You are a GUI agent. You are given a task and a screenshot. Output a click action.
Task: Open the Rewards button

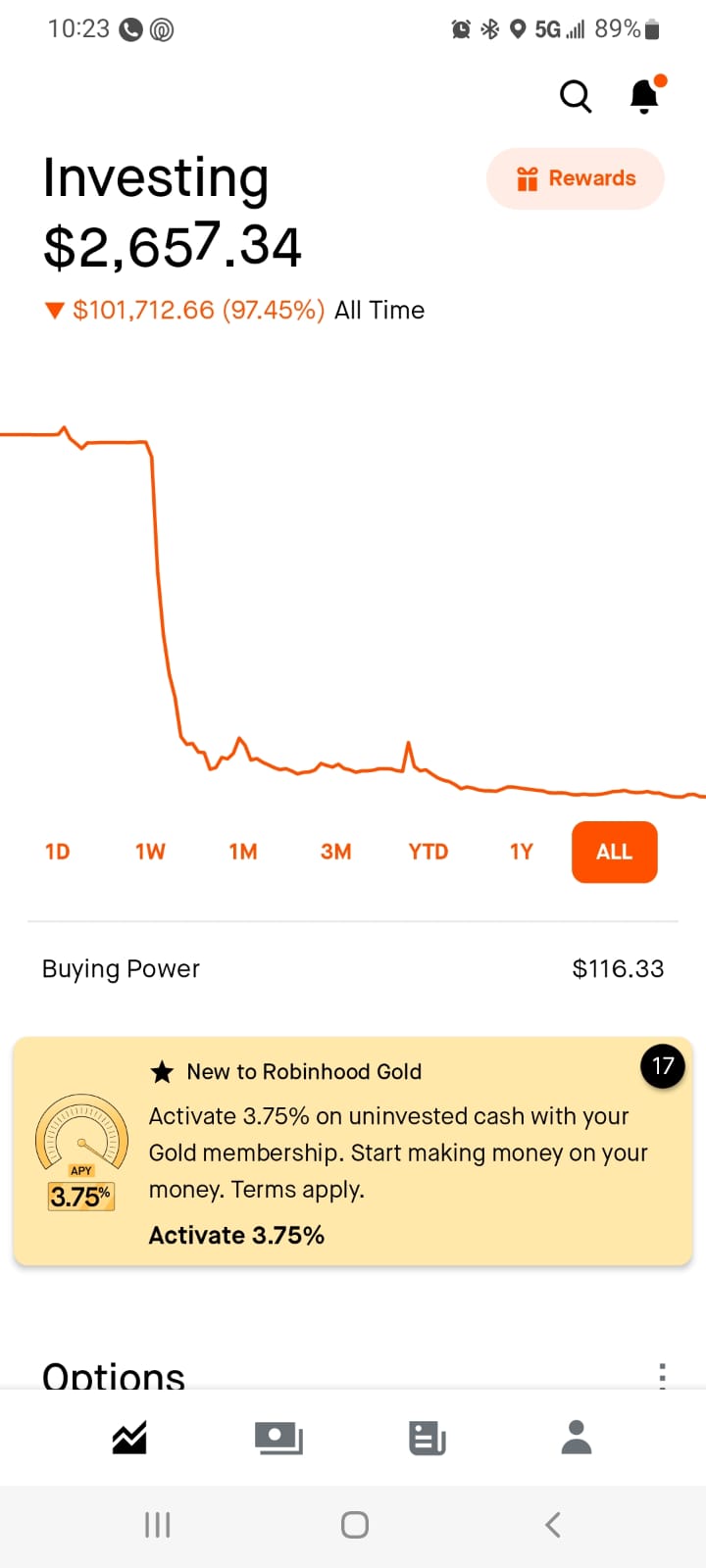click(576, 178)
